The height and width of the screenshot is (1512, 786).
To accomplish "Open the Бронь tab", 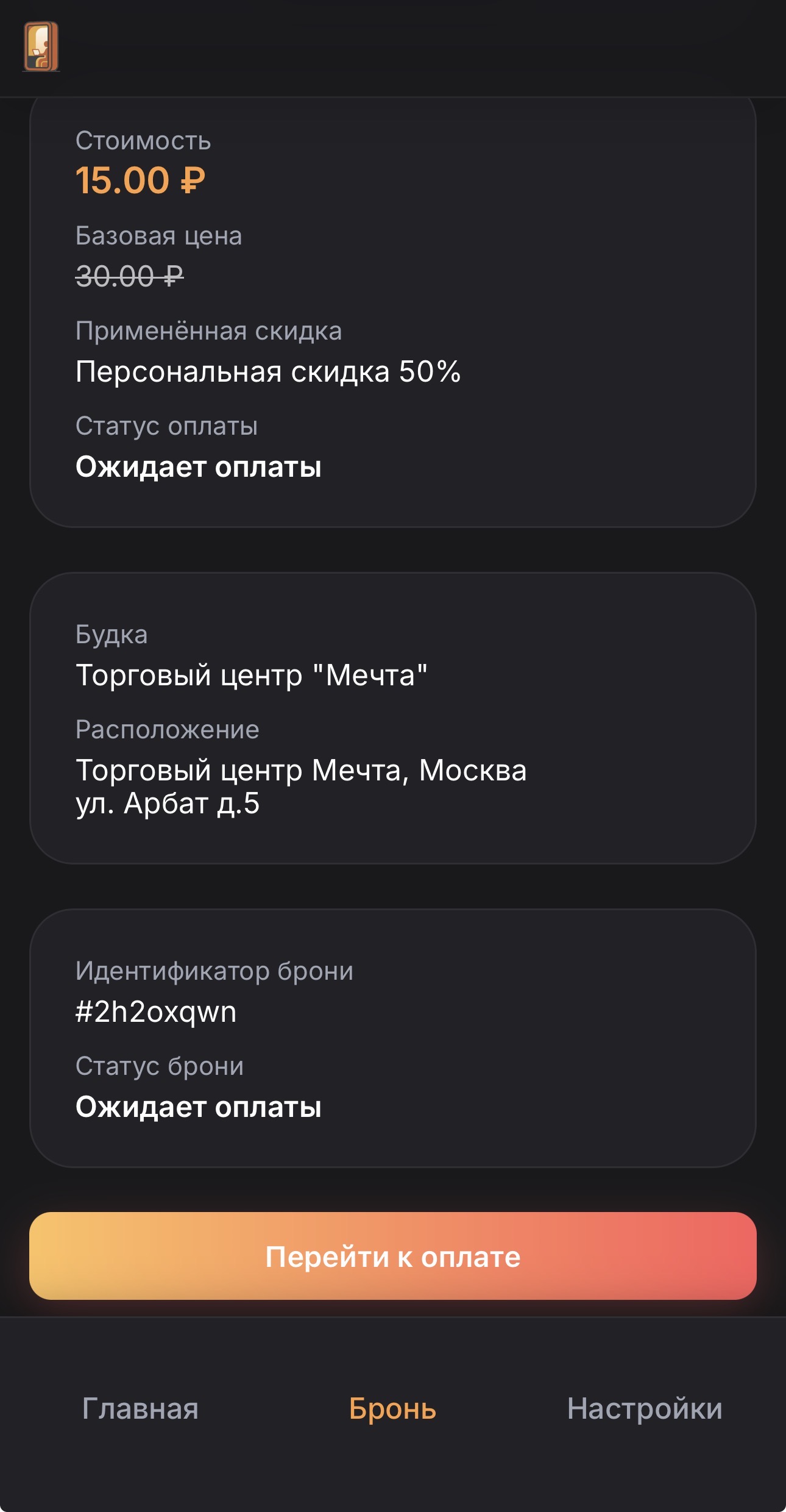I will (393, 1409).
